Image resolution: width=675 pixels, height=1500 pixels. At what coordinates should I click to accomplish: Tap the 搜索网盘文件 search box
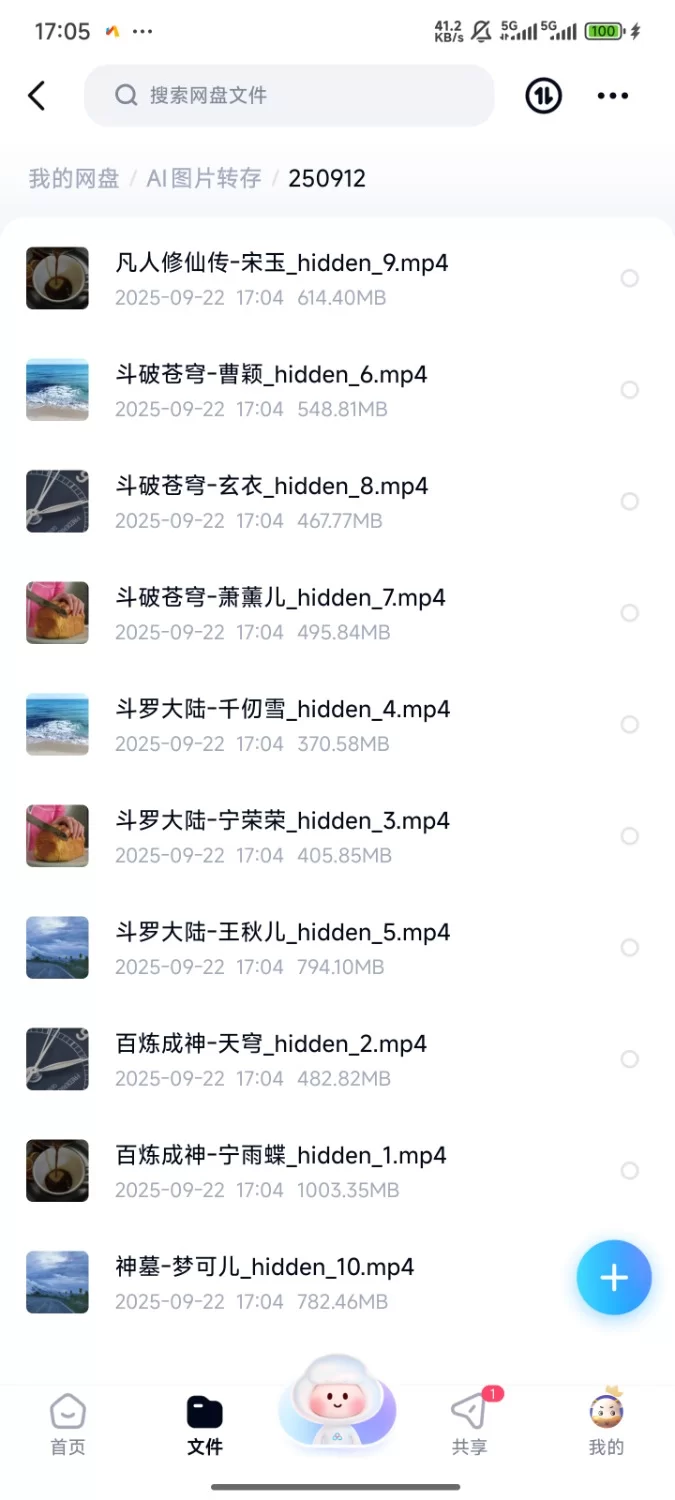[290, 96]
